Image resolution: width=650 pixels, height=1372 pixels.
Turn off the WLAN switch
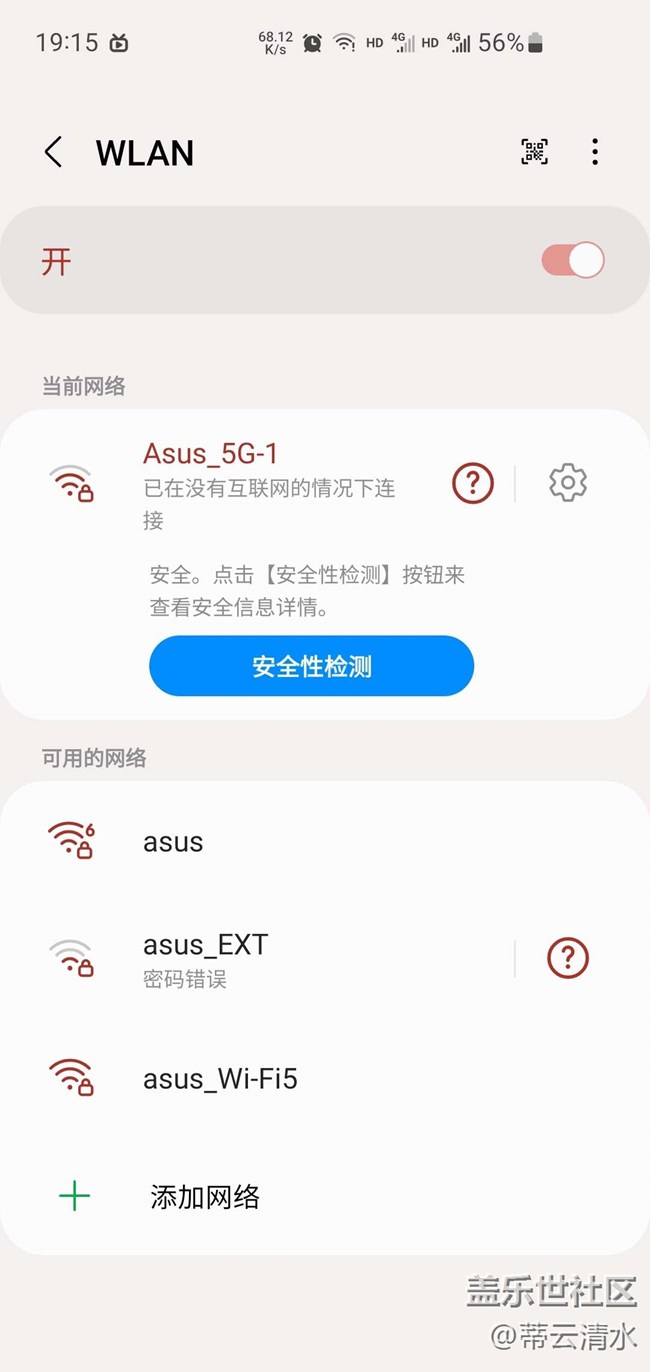[573, 261]
